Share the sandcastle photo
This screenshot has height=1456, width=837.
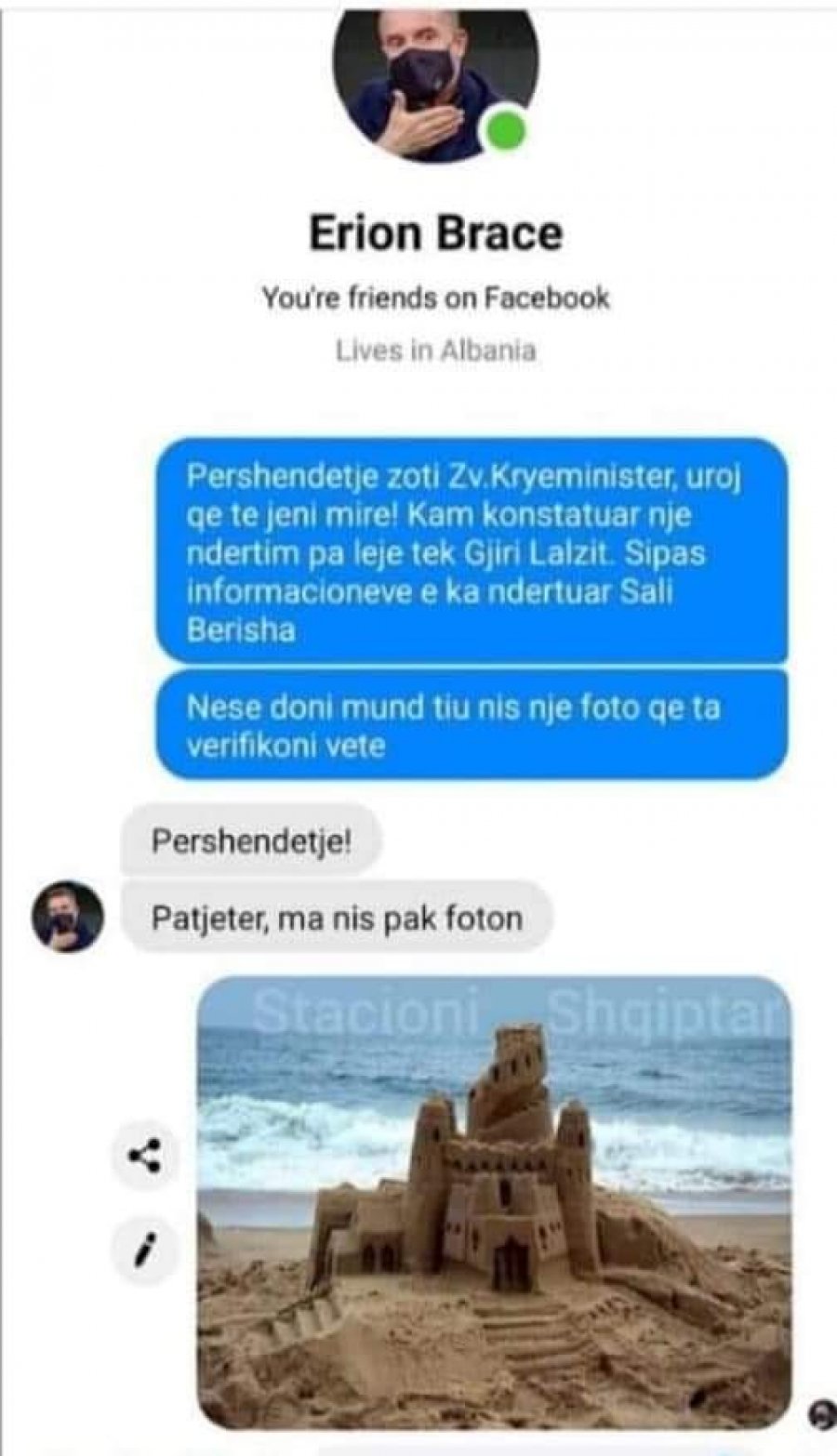pyautogui.click(x=143, y=1157)
